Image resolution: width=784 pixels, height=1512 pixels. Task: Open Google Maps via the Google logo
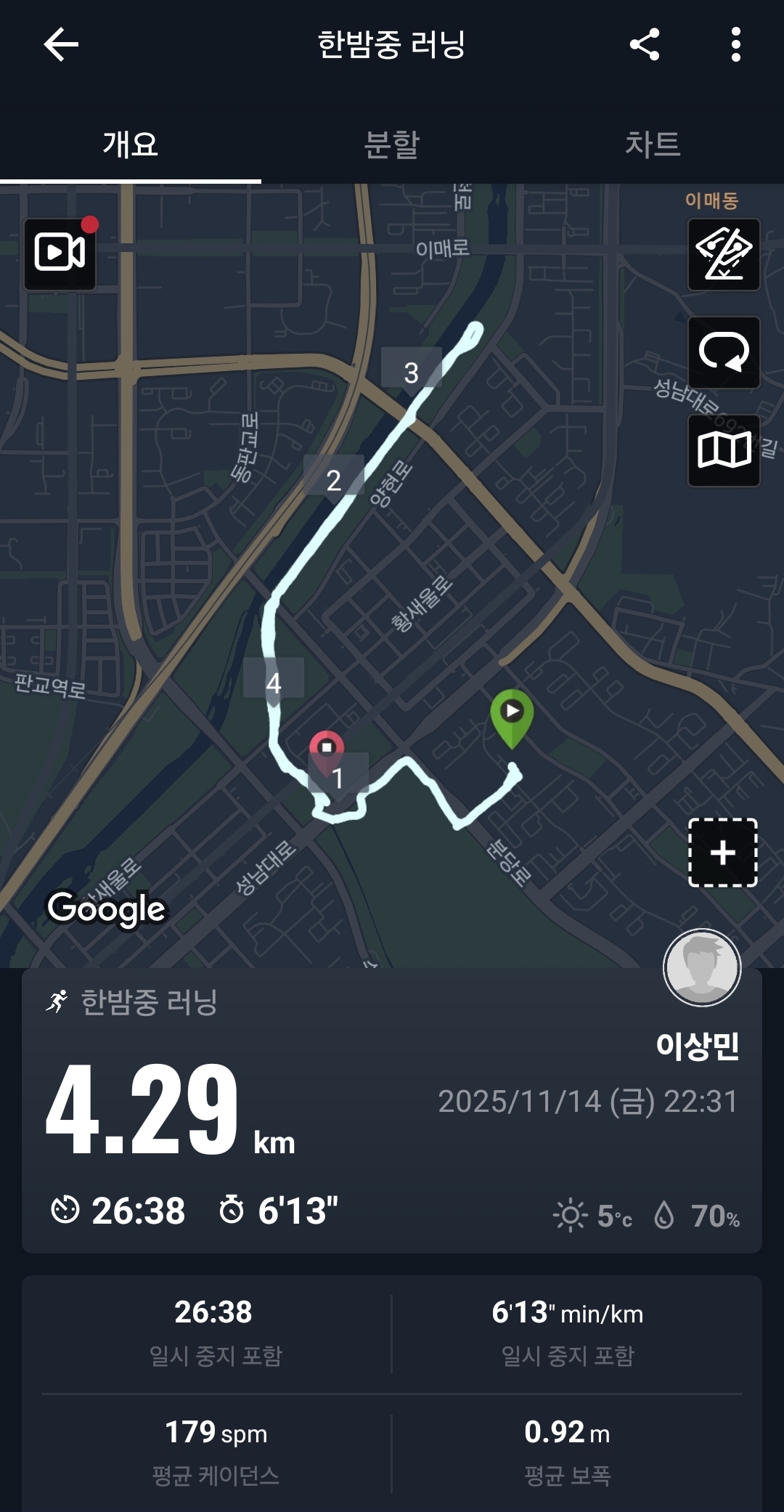point(106,908)
